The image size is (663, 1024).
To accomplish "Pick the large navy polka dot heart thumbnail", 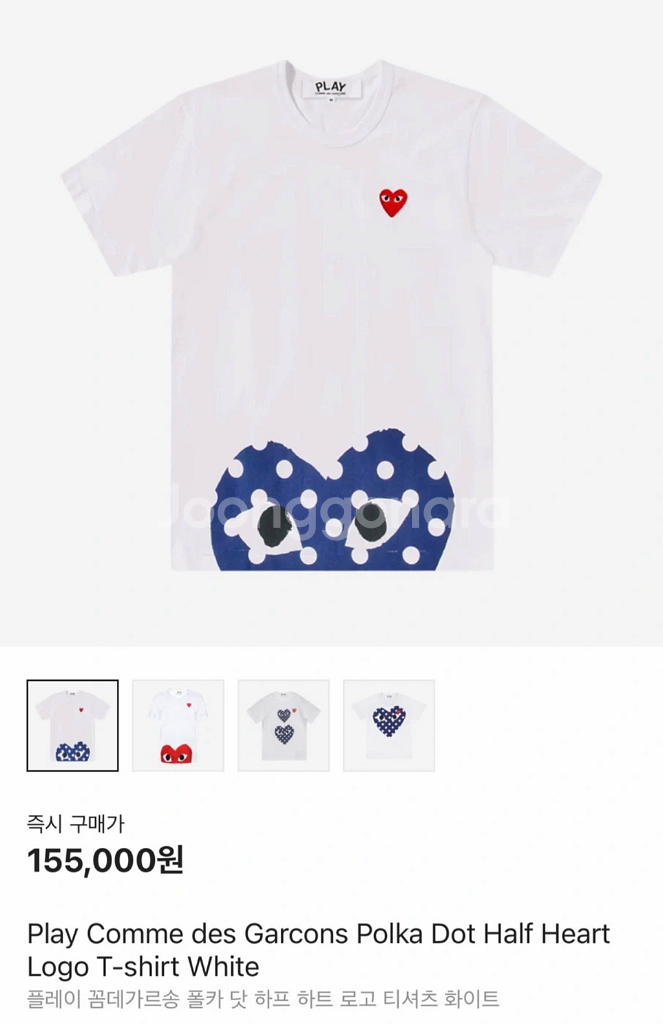I will [389, 725].
